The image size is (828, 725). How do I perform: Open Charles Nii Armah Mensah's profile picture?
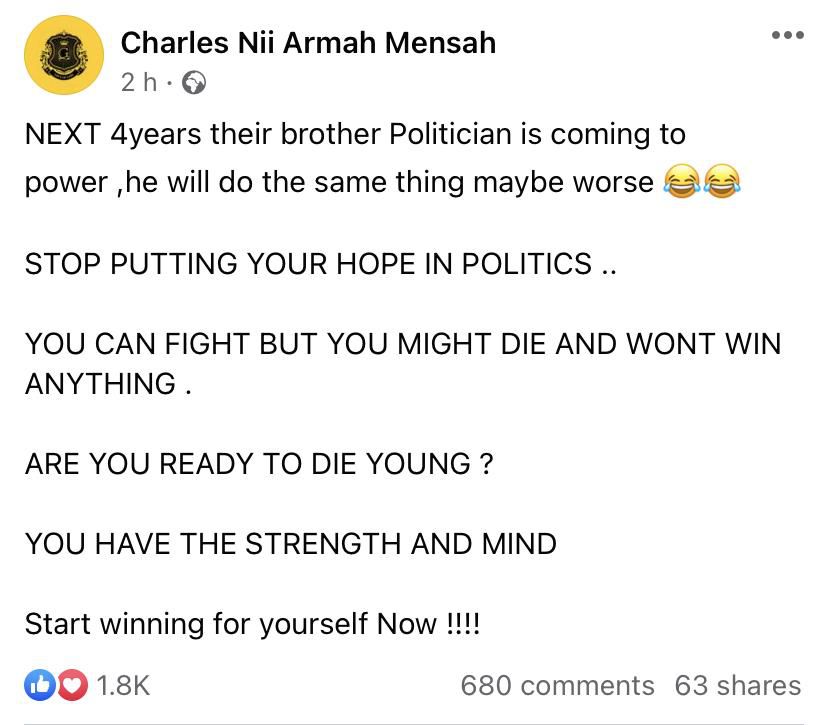pyautogui.click(x=63, y=57)
